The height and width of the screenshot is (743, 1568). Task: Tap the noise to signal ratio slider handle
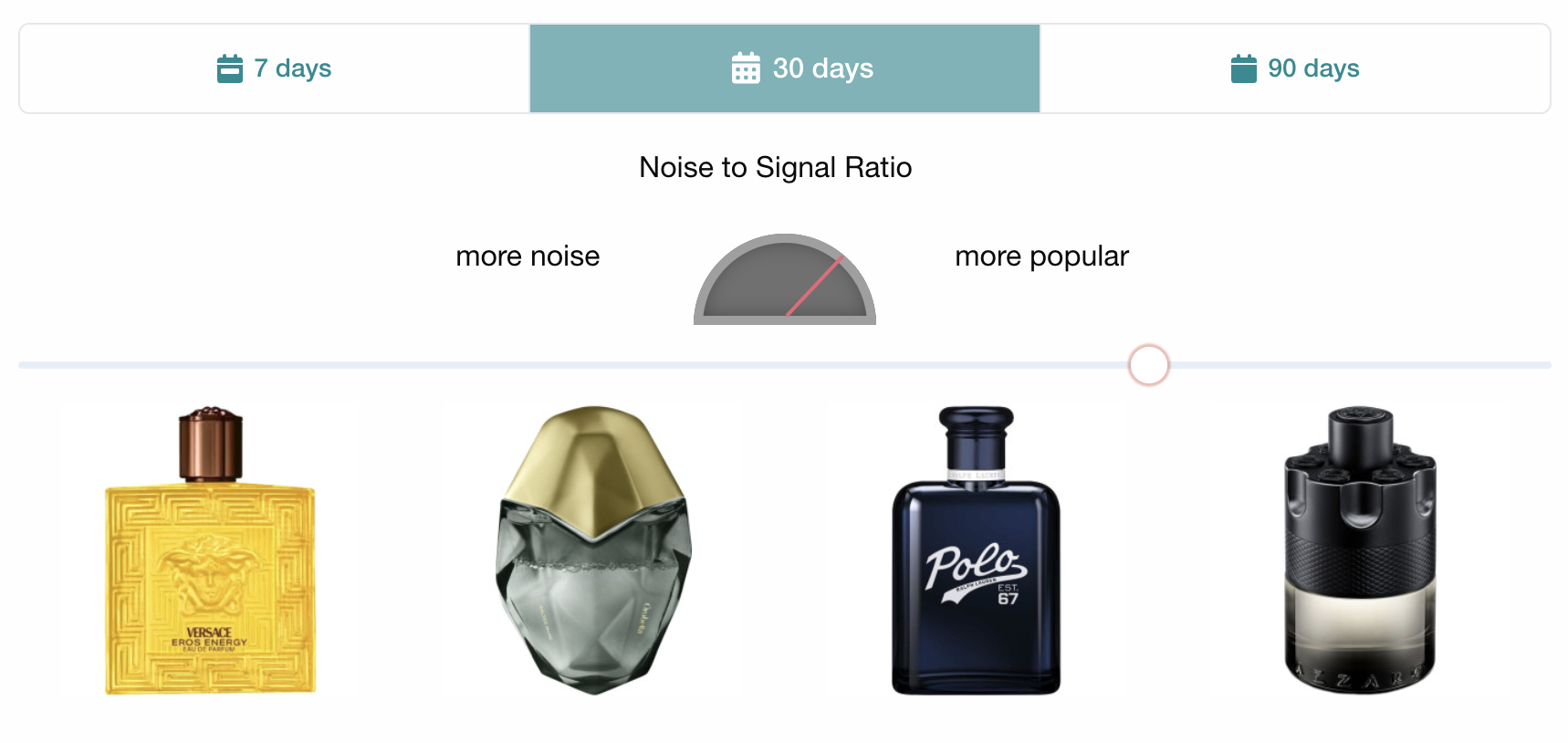pos(1148,365)
